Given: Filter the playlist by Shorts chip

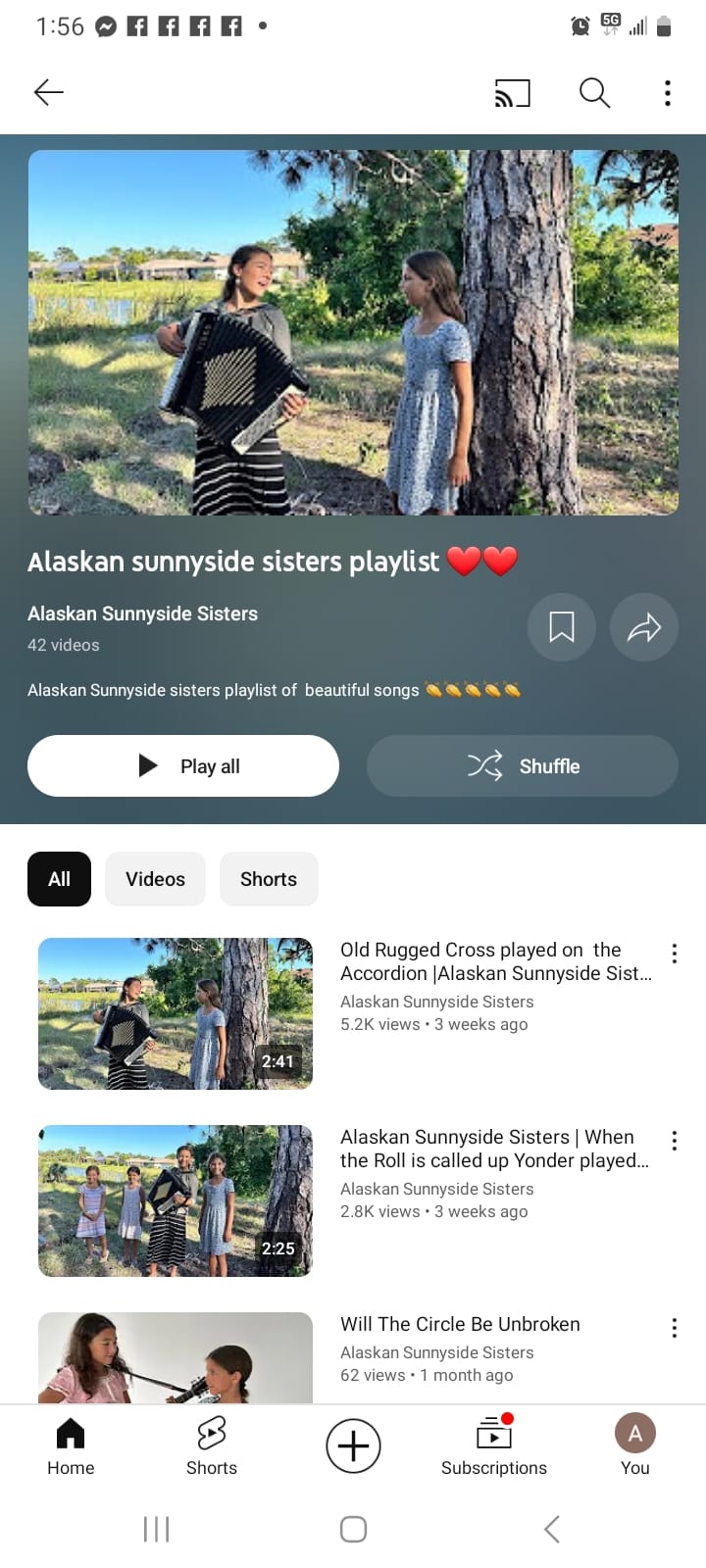Looking at the screenshot, I should click(269, 879).
